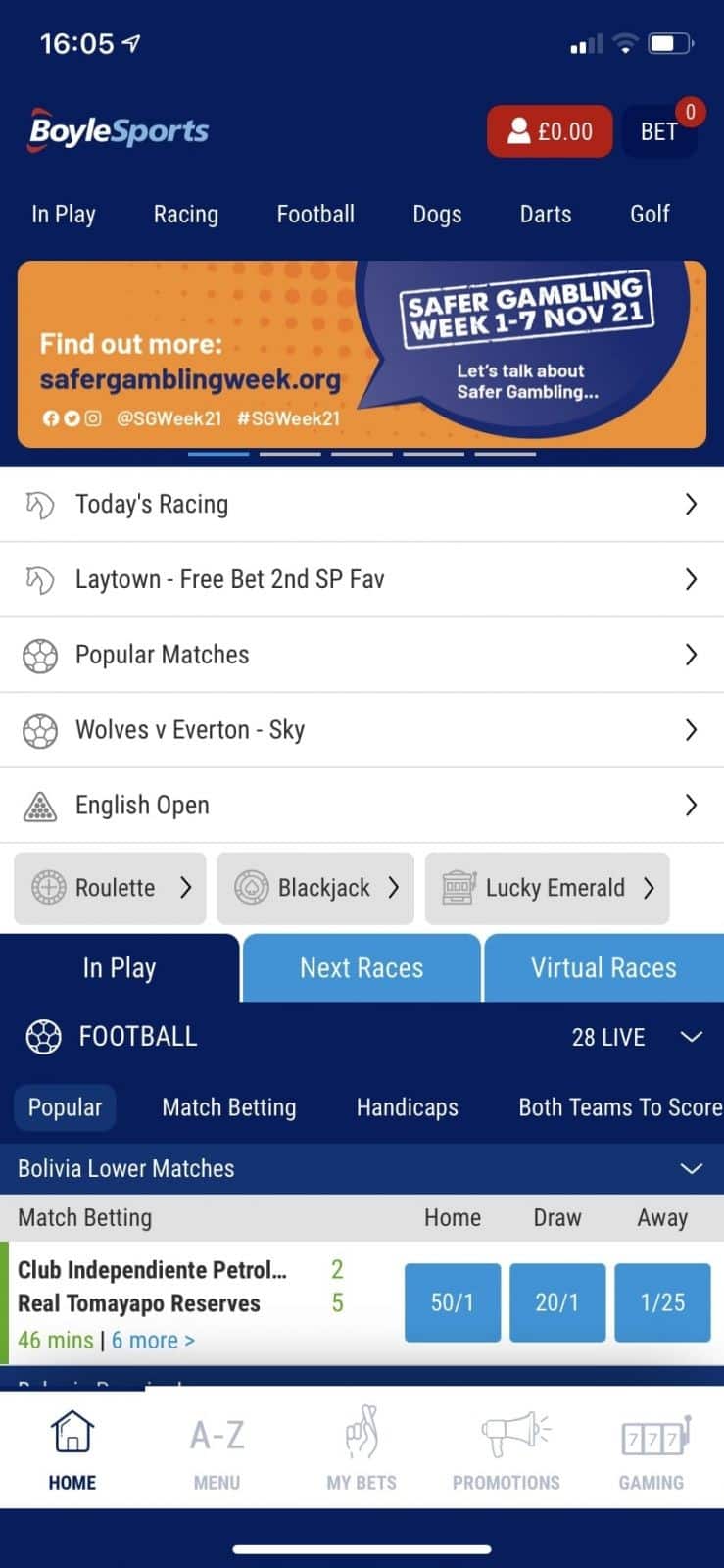Screen dimensions: 724x1568
Task: Collapse the Football 28 LIVE section
Action: tap(692, 1037)
